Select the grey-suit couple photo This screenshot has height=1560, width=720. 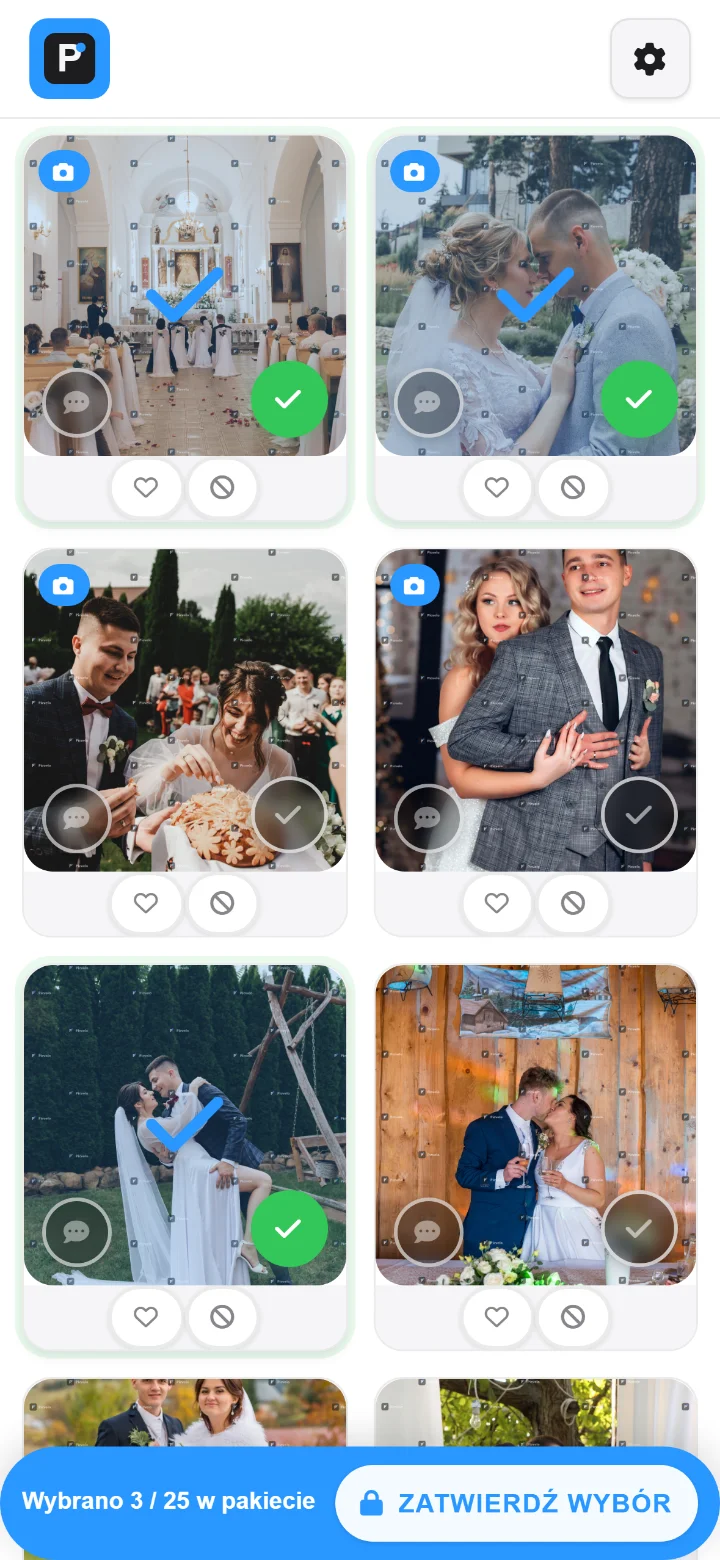639,815
